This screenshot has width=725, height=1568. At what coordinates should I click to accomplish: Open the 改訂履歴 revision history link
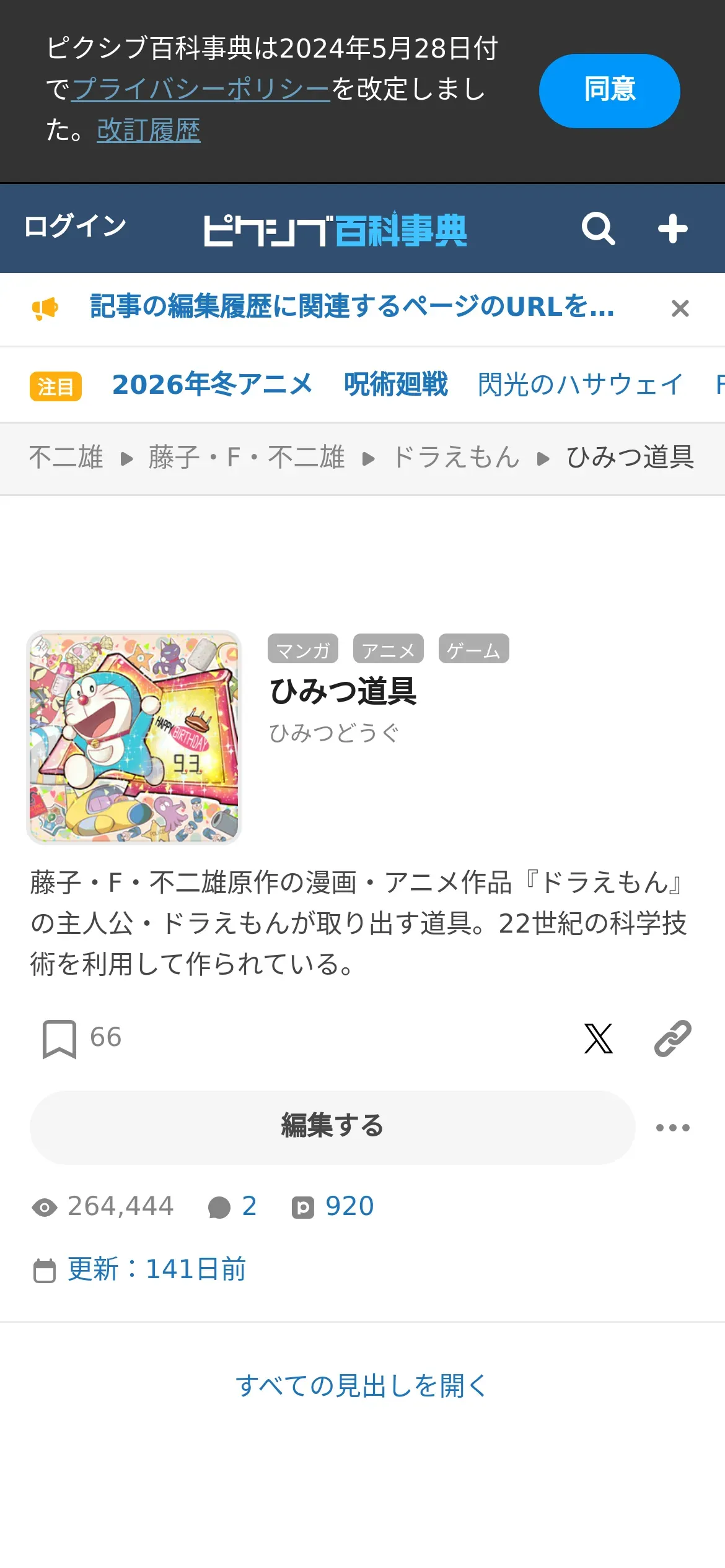pyautogui.click(x=148, y=130)
